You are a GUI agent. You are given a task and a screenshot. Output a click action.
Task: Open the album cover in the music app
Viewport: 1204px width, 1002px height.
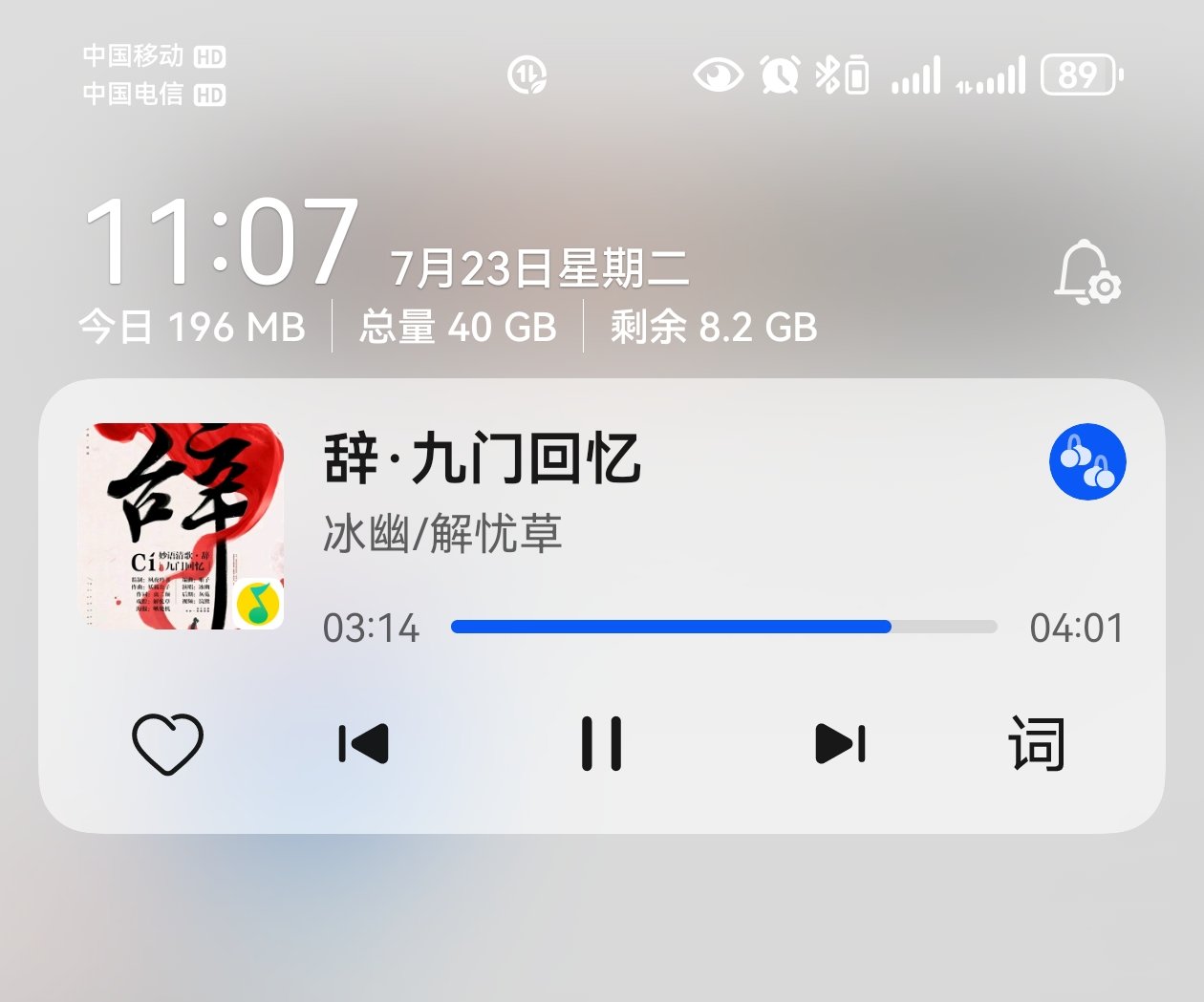[x=182, y=526]
